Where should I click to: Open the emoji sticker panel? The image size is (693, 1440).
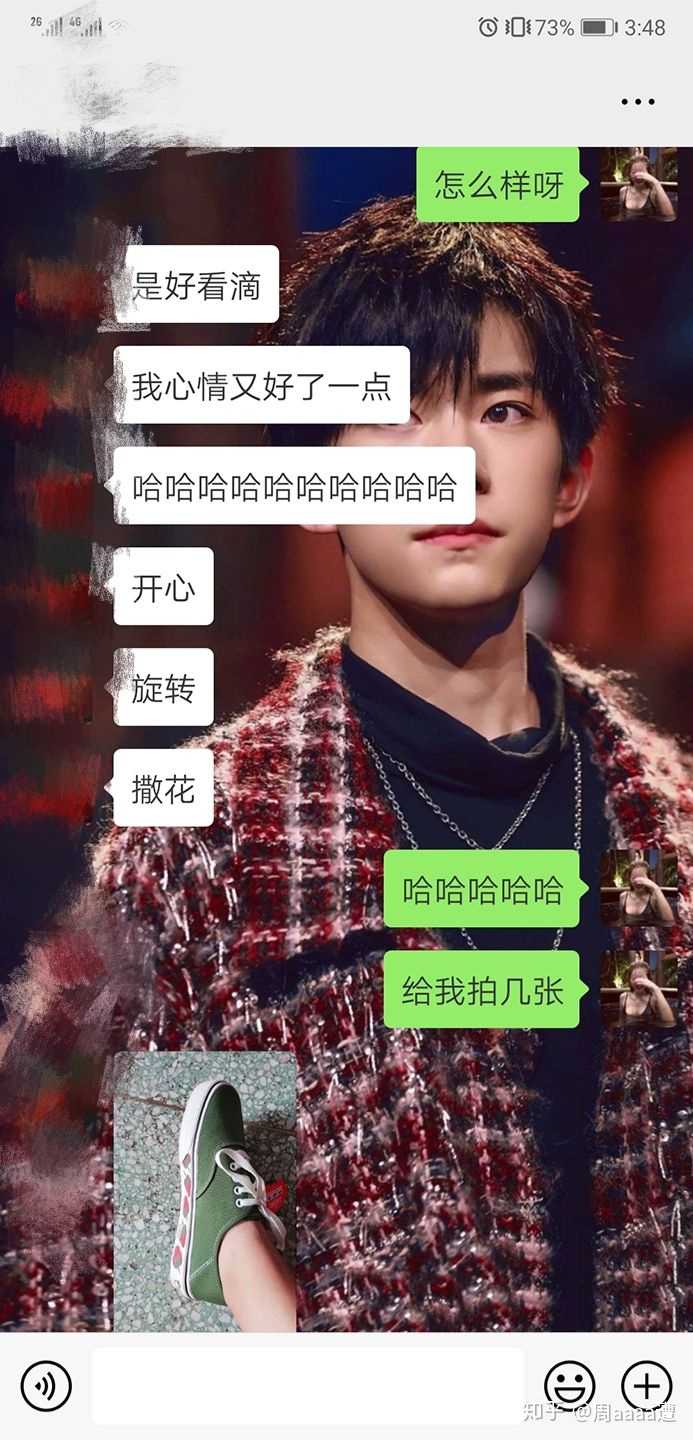570,1386
